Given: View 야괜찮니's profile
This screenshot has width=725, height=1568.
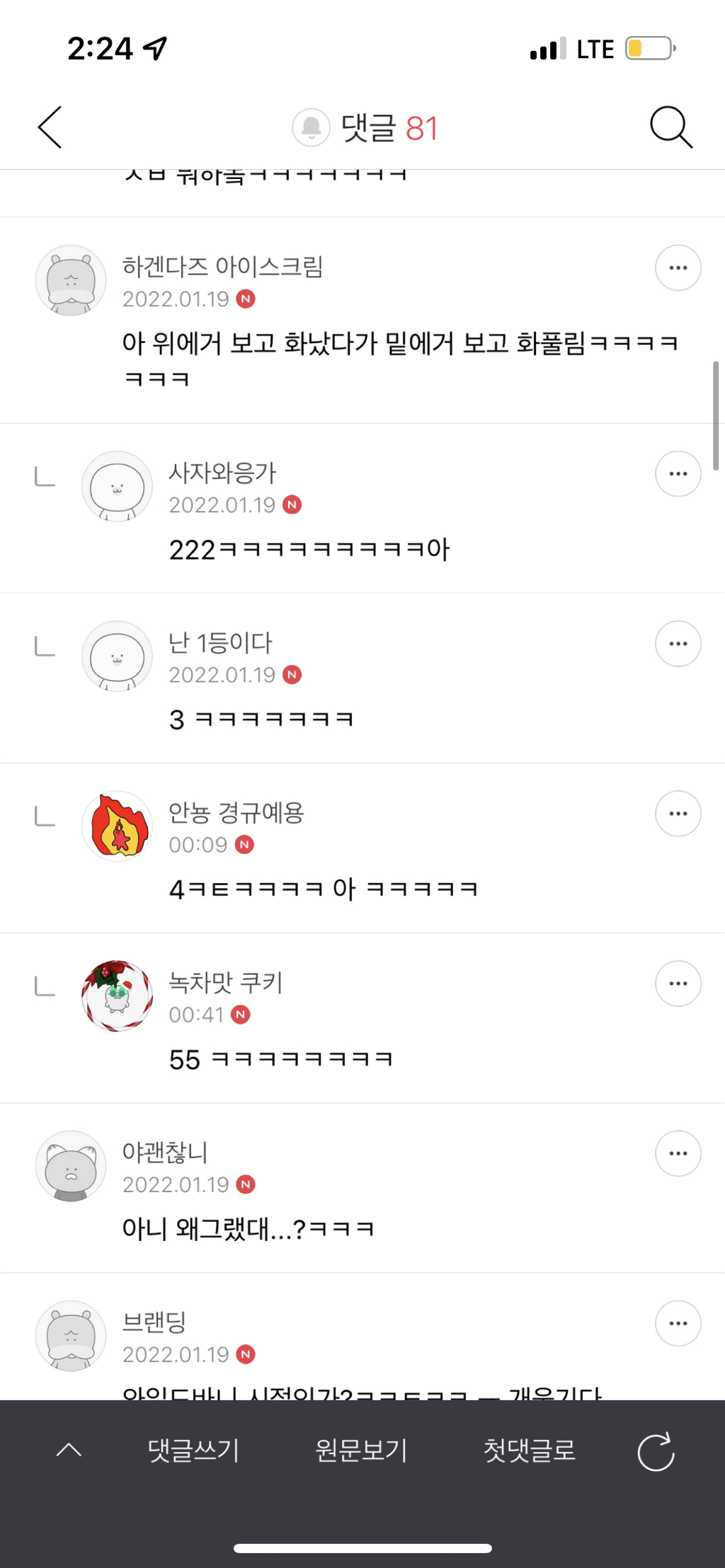Looking at the screenshot, I should click(x=71, y=1165).
